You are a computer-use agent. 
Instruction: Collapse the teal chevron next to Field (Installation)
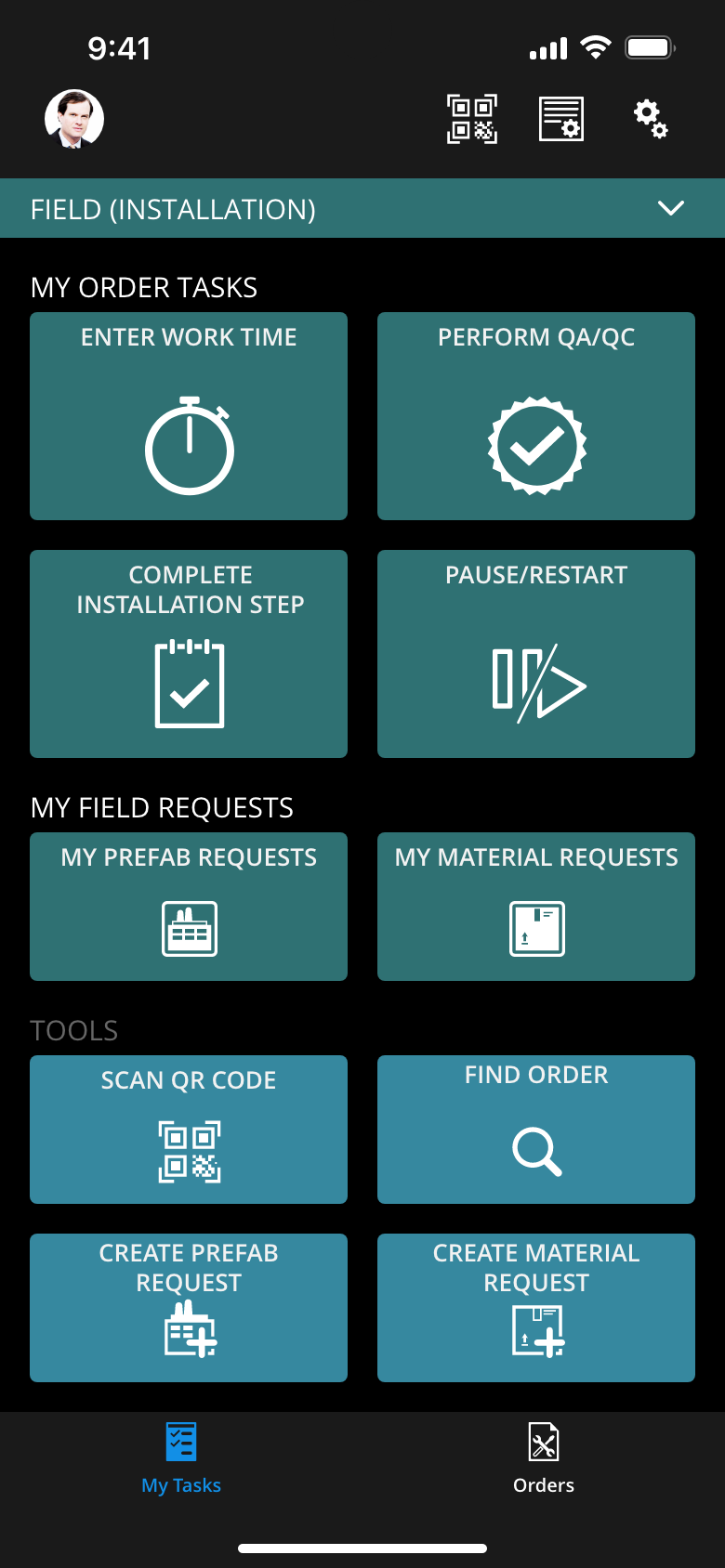pos(671,208)
